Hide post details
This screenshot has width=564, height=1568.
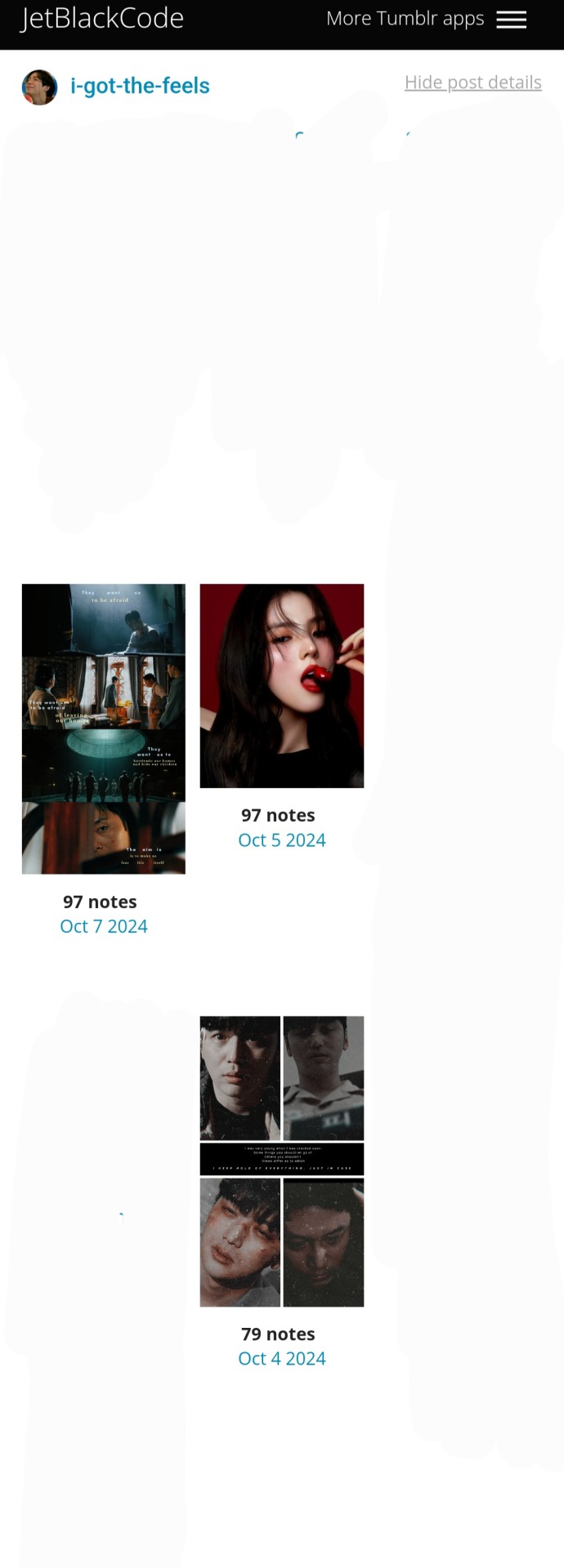point(472,82)
